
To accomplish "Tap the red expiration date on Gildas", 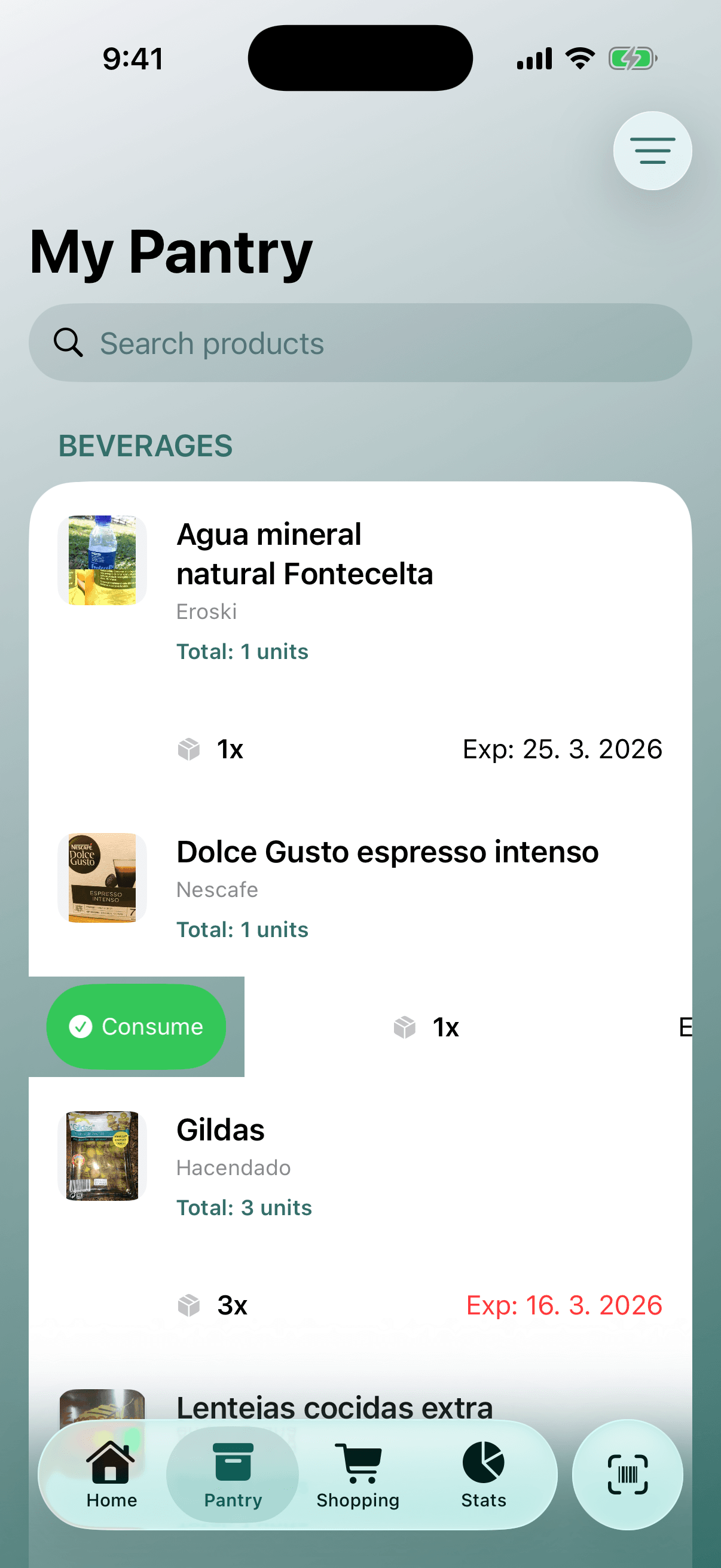I will coord(563,1304).
